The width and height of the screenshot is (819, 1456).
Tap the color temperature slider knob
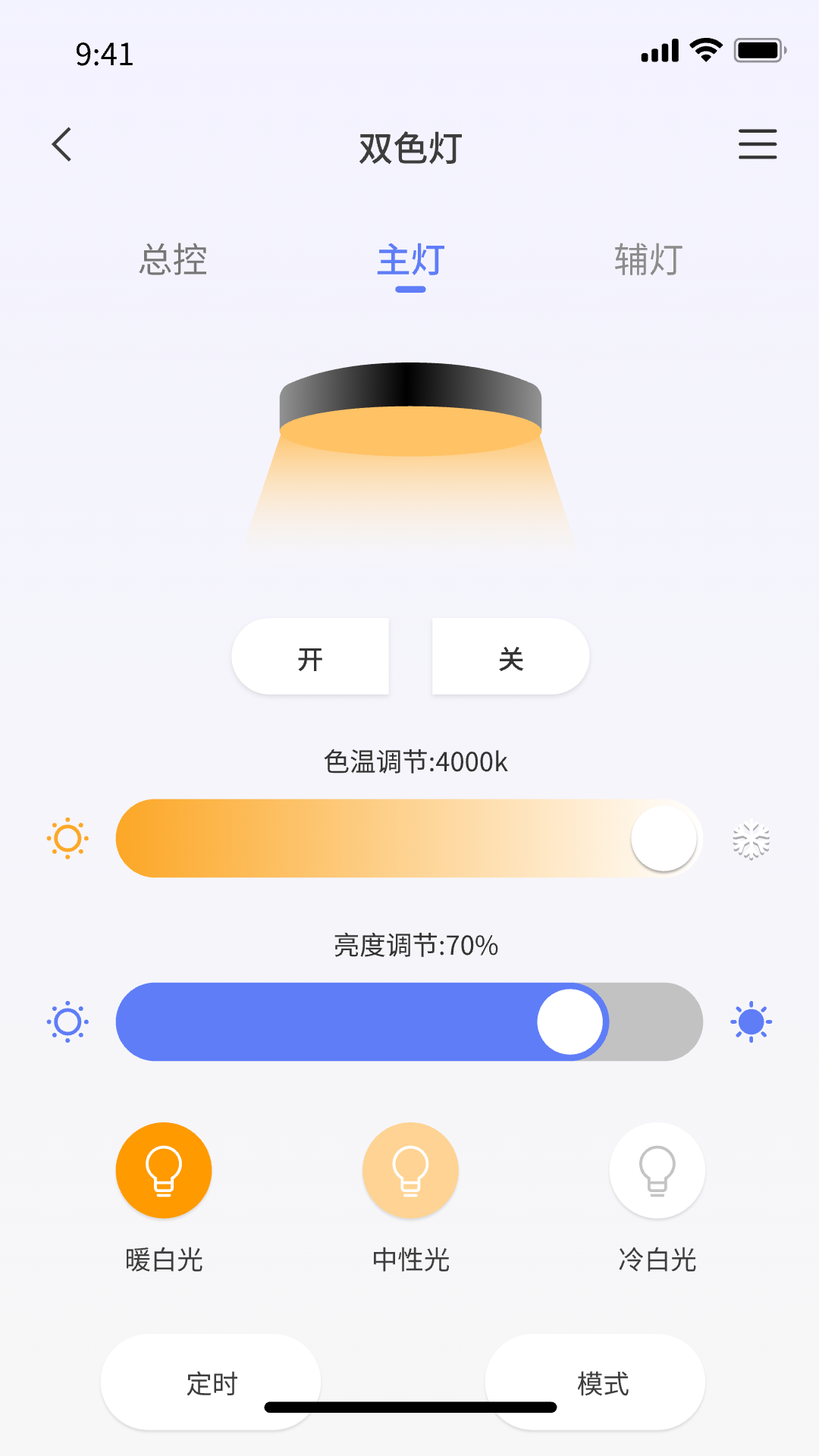[664, 839]
